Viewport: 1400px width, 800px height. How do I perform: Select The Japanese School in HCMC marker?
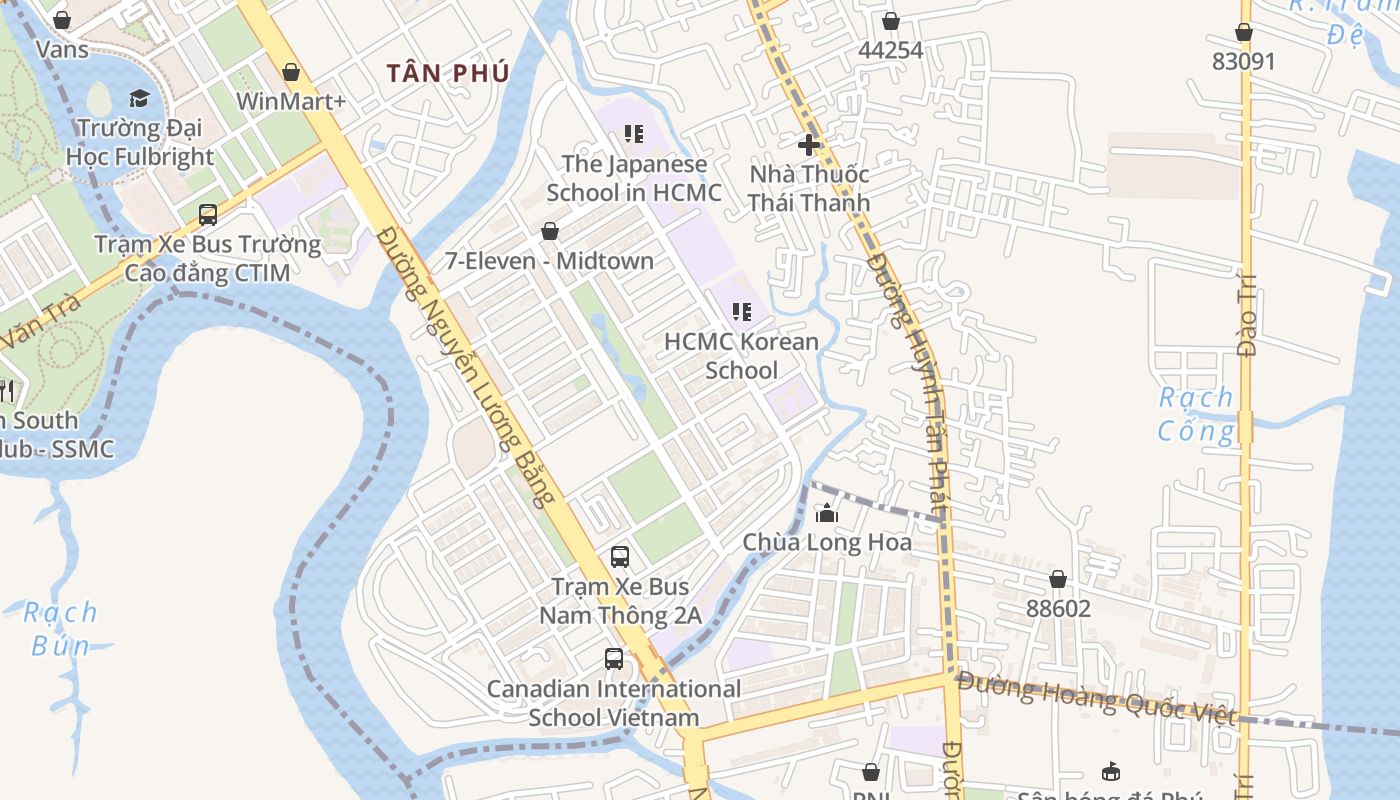633,133
